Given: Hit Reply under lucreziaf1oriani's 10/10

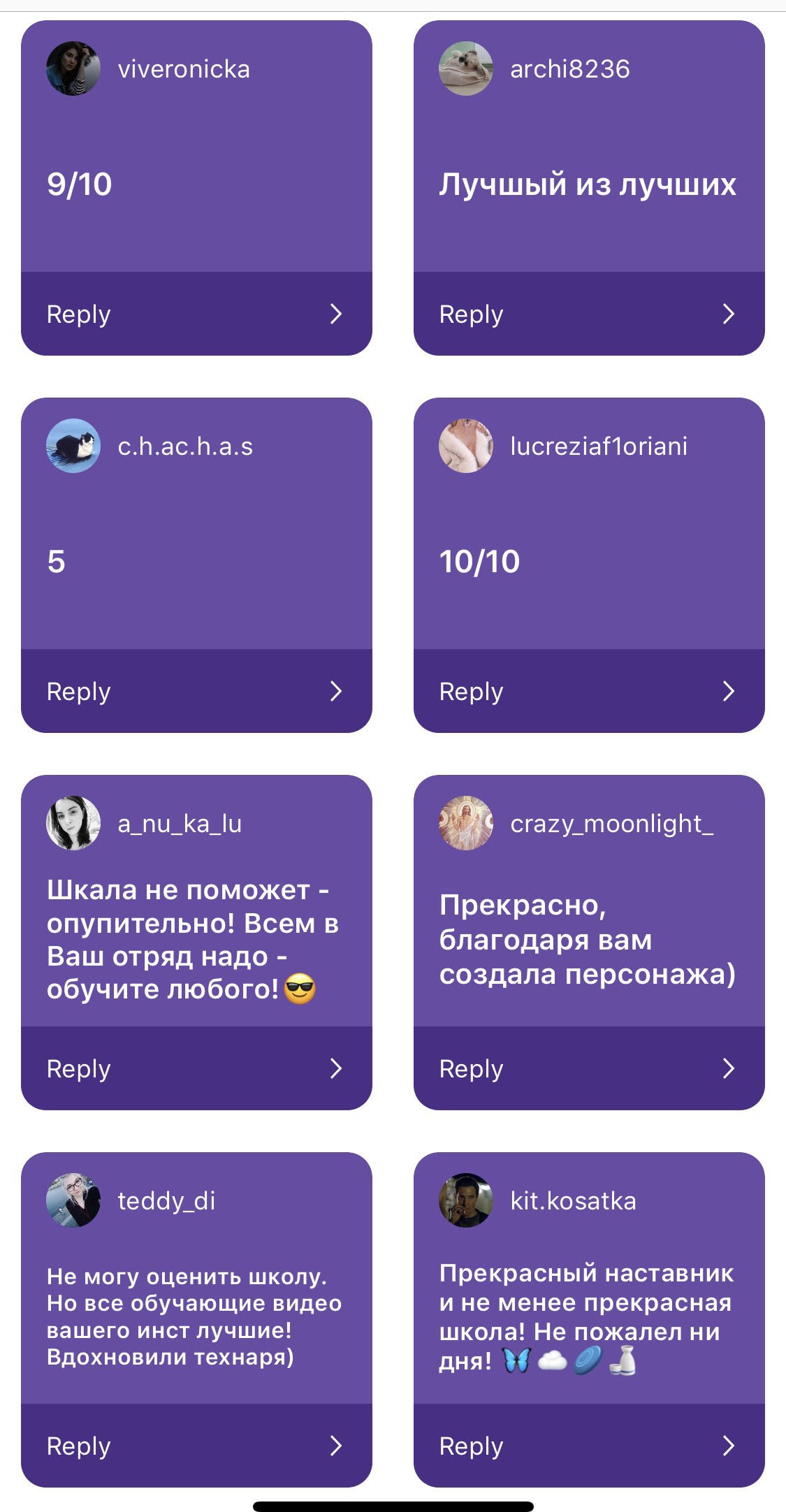Looking at the screenshot, I should click(x=589, y=691).
